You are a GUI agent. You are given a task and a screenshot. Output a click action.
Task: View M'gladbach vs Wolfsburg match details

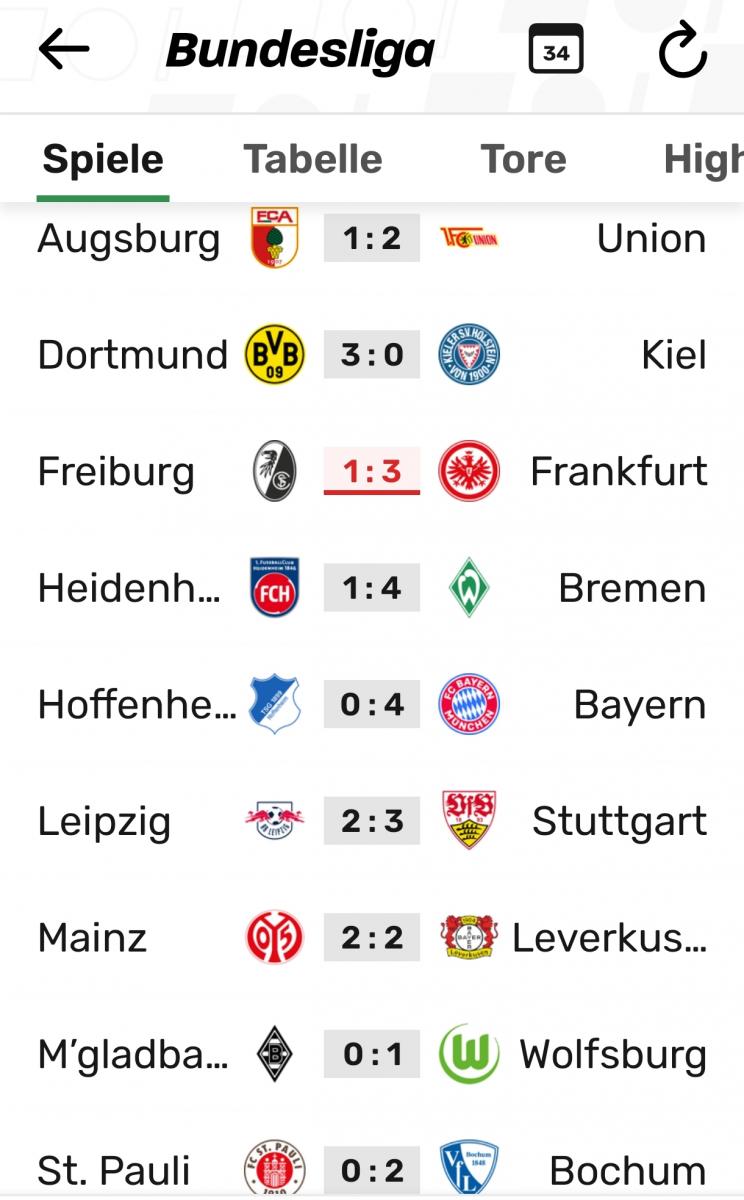[372, 1055]
